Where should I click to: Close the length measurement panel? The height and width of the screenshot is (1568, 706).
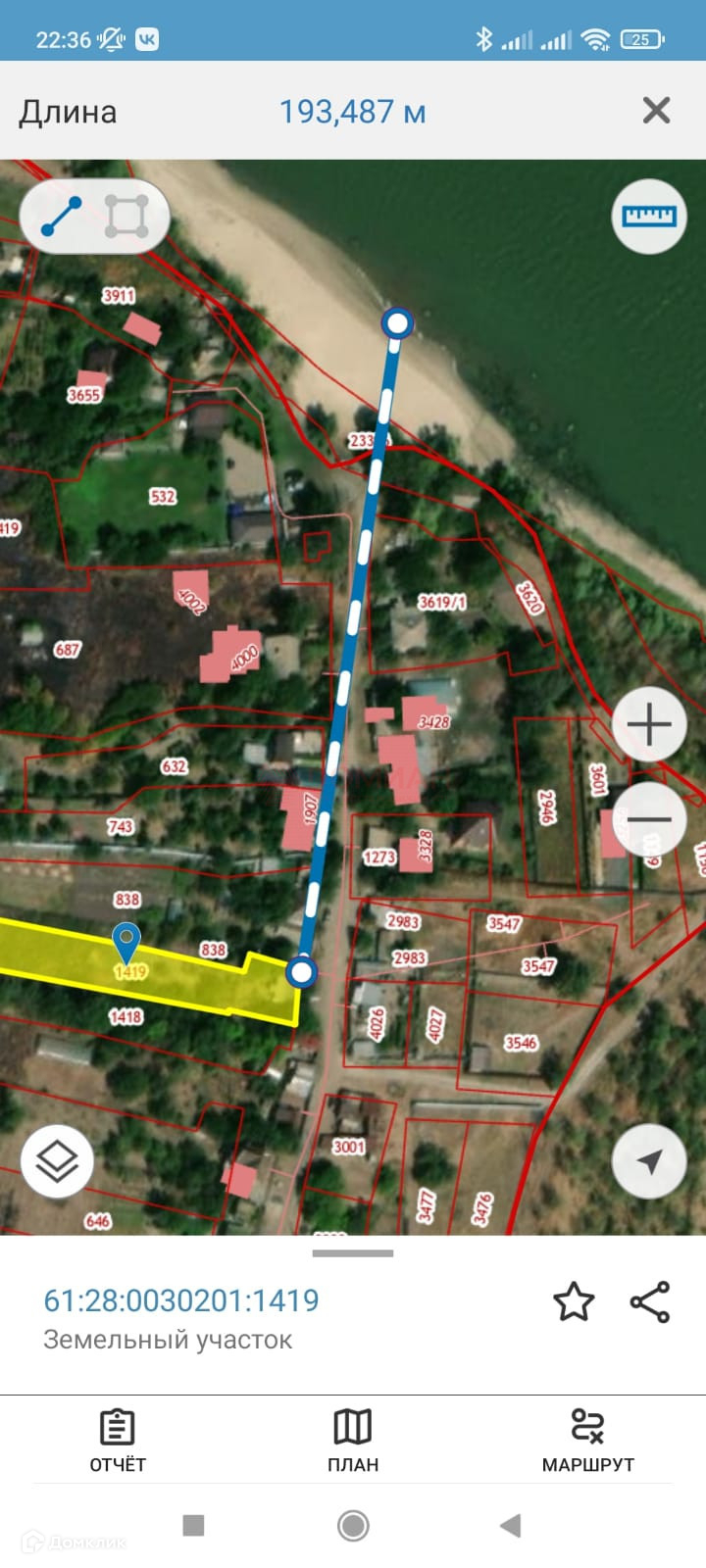click(656, 110)
